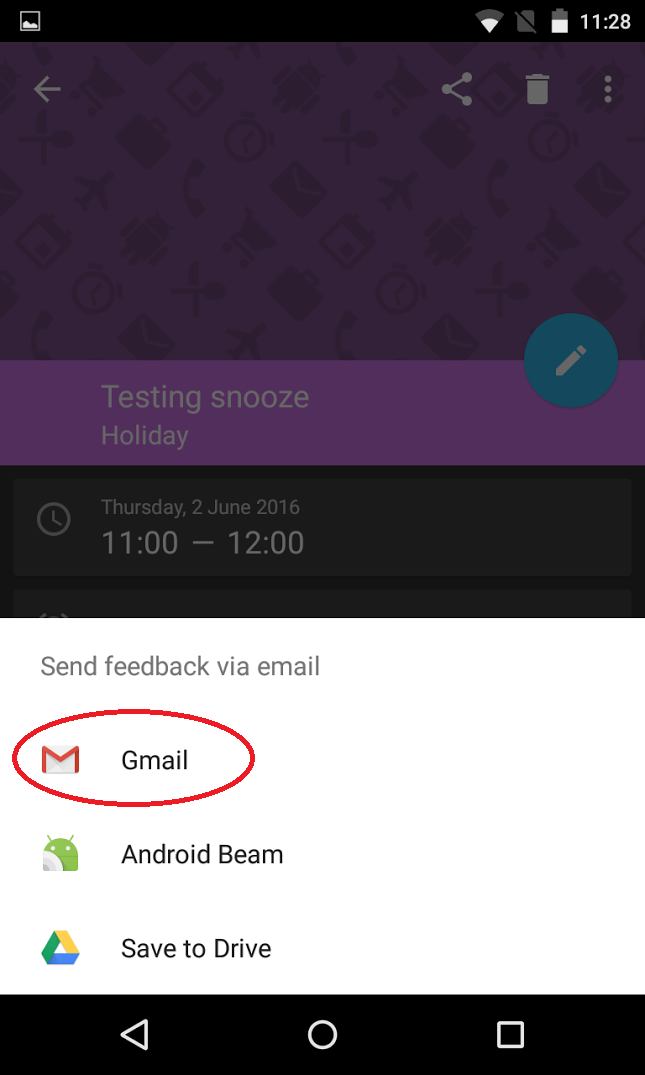Pick Save to Drive
The height and width of the screenshot is (1075, 645).
(x=195, y=948)
